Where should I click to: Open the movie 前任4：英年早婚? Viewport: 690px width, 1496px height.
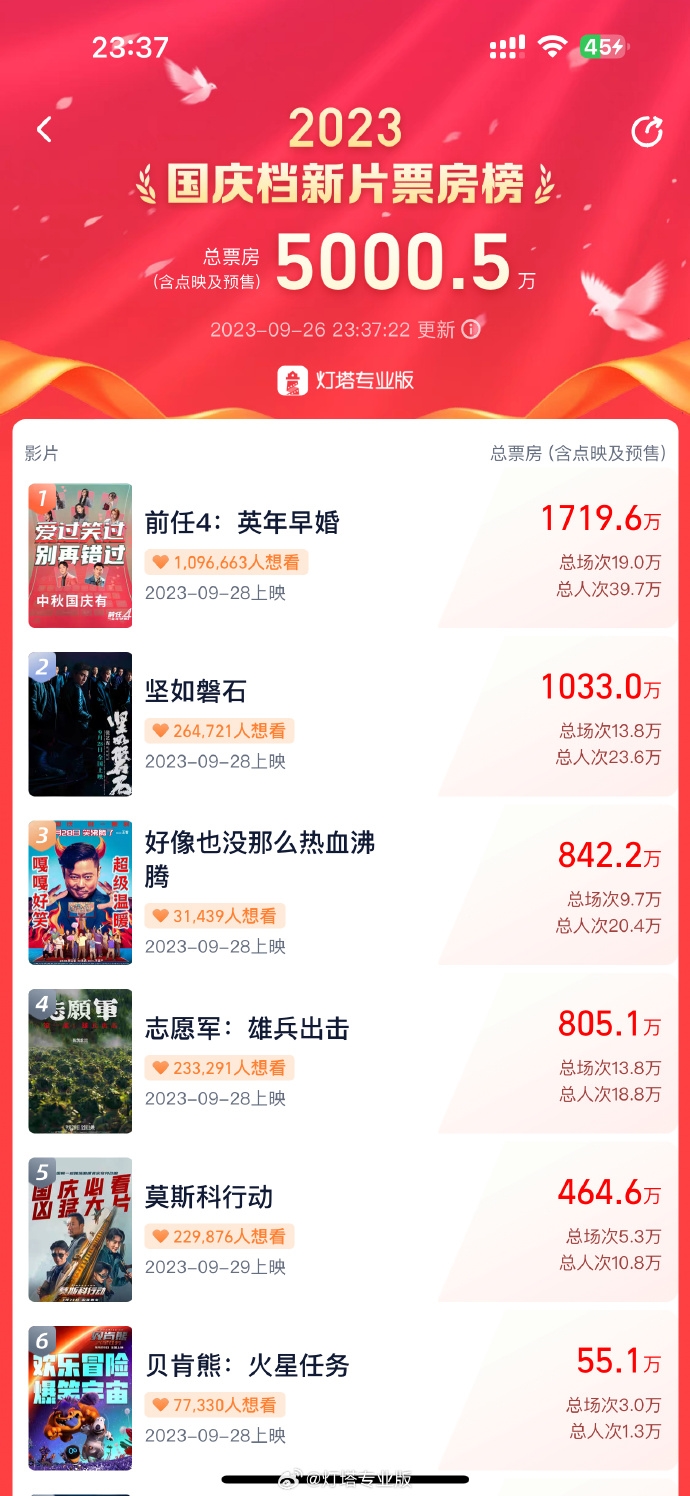point(243,522)
